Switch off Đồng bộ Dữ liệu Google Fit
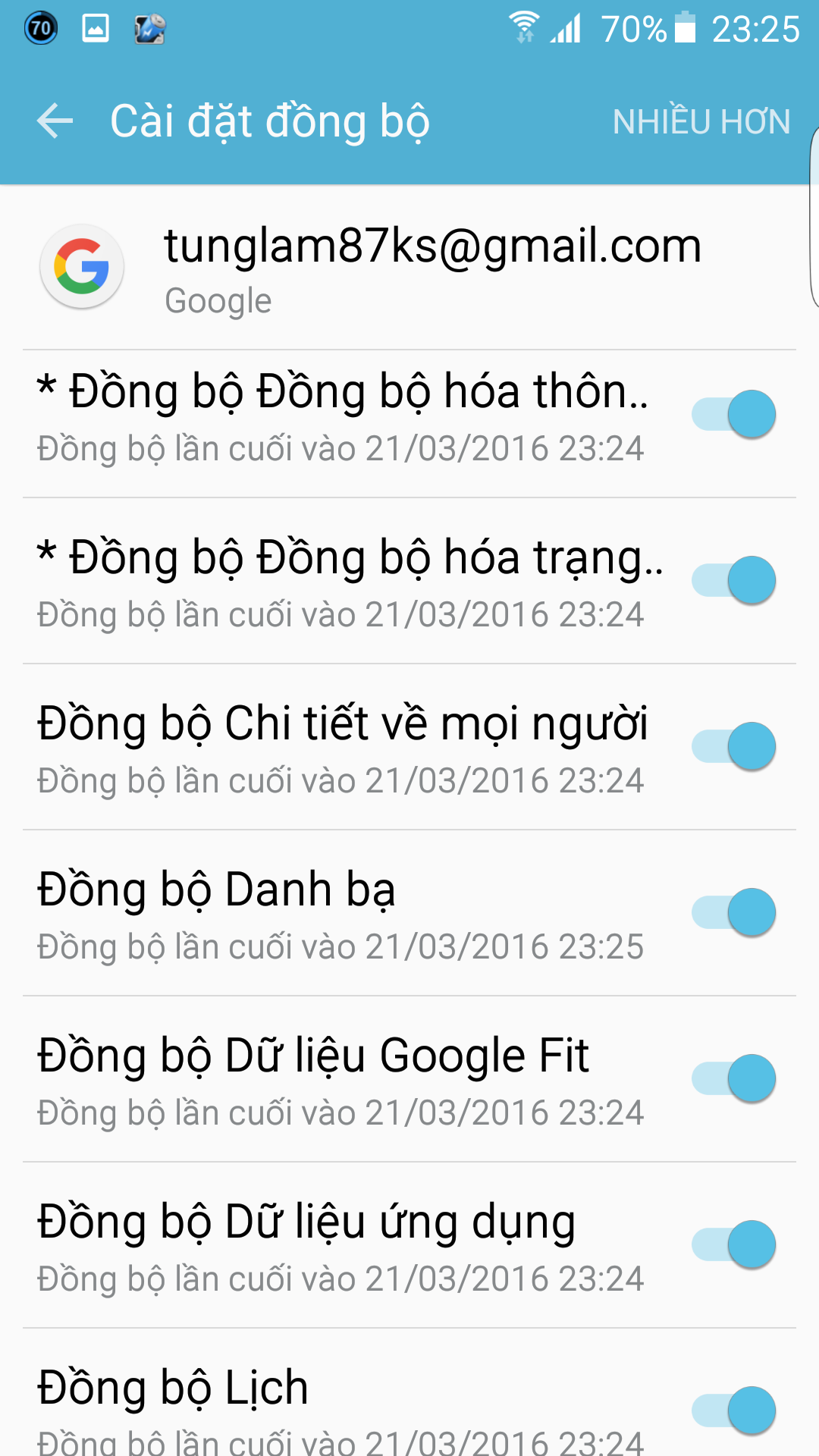The width and height of the screenshot is (819, 1456). (733, 1078)
